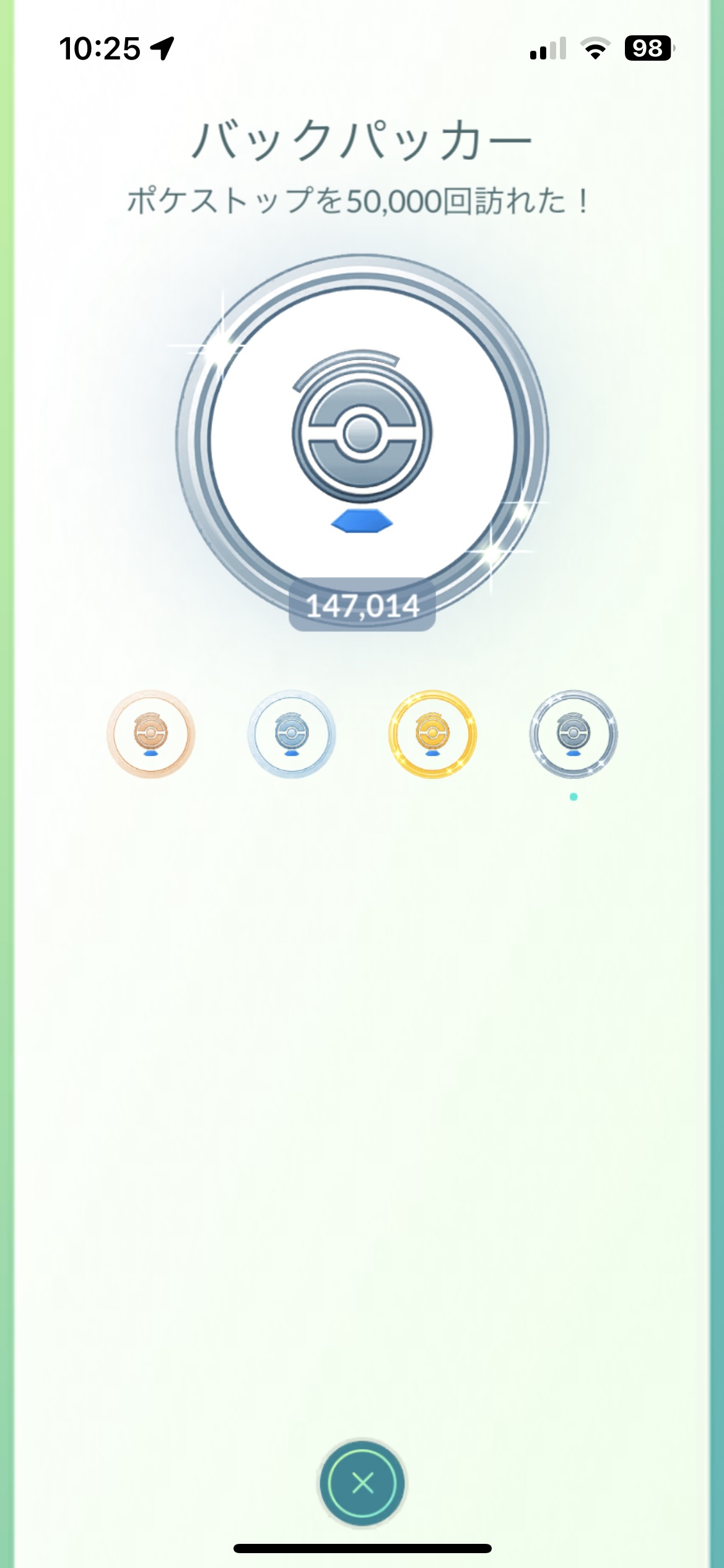724x1568 pixels.
Task: Select the silver medal tier
Action: (x=292, y=734)
